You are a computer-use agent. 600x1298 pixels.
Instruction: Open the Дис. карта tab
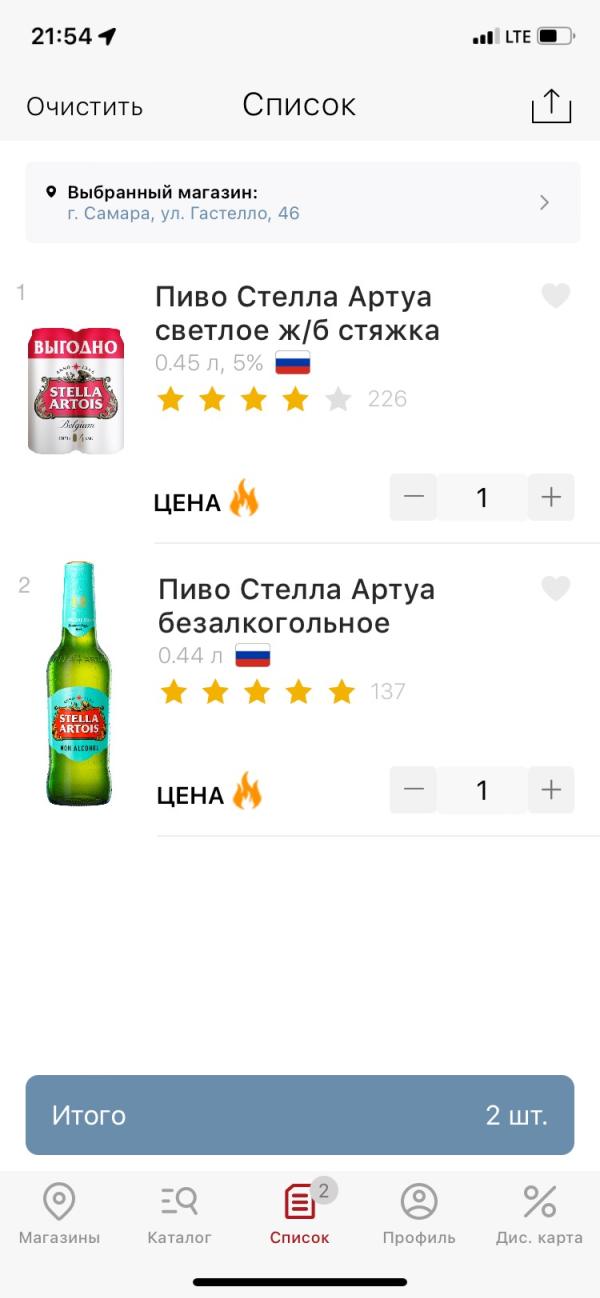(539, 1214)
